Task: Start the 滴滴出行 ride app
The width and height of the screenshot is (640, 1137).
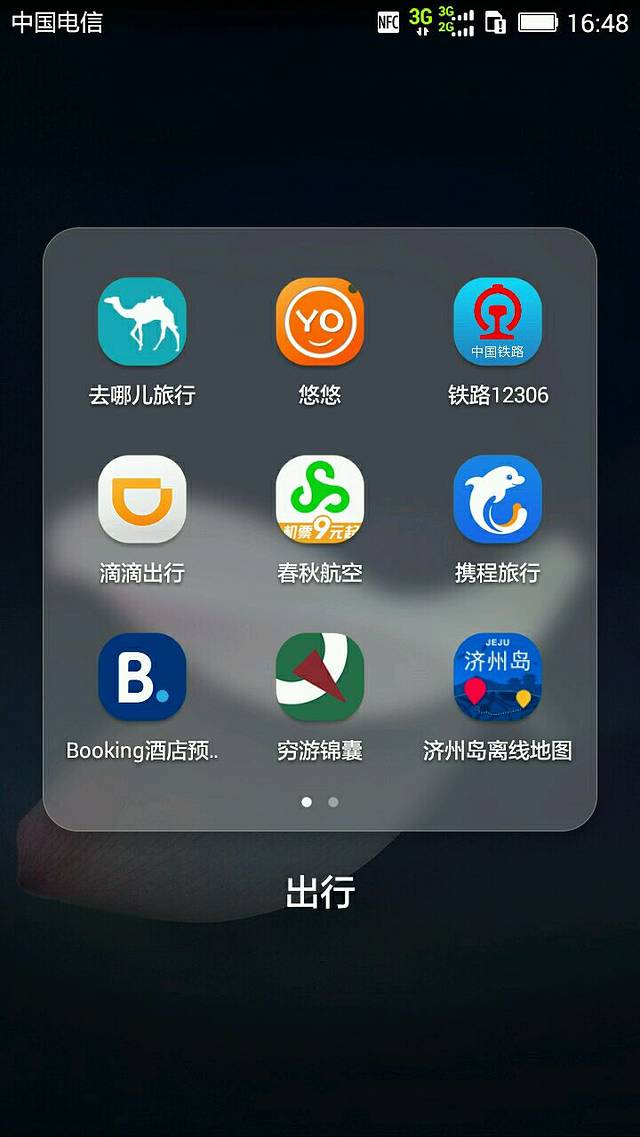Action: point(142,500)
